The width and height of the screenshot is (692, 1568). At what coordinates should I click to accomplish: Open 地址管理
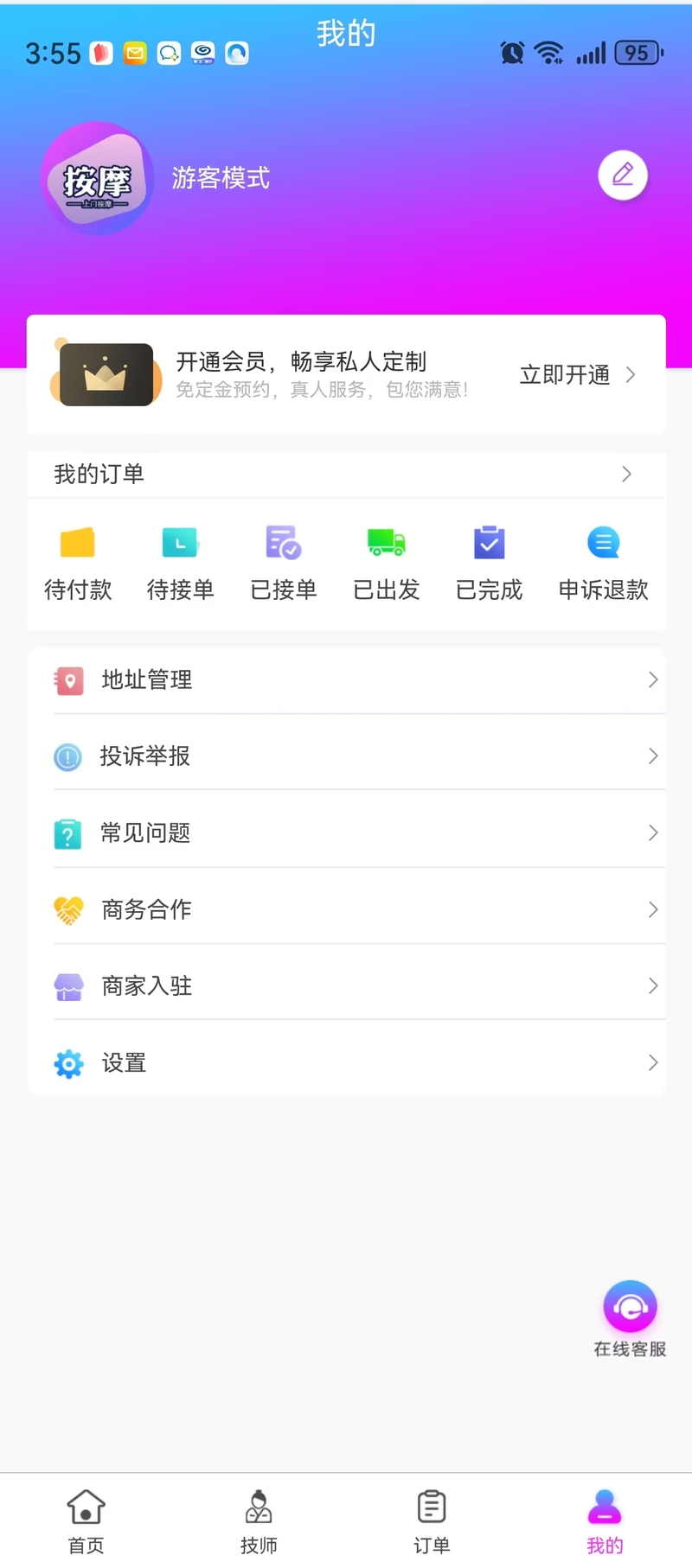tap(346, 680)
